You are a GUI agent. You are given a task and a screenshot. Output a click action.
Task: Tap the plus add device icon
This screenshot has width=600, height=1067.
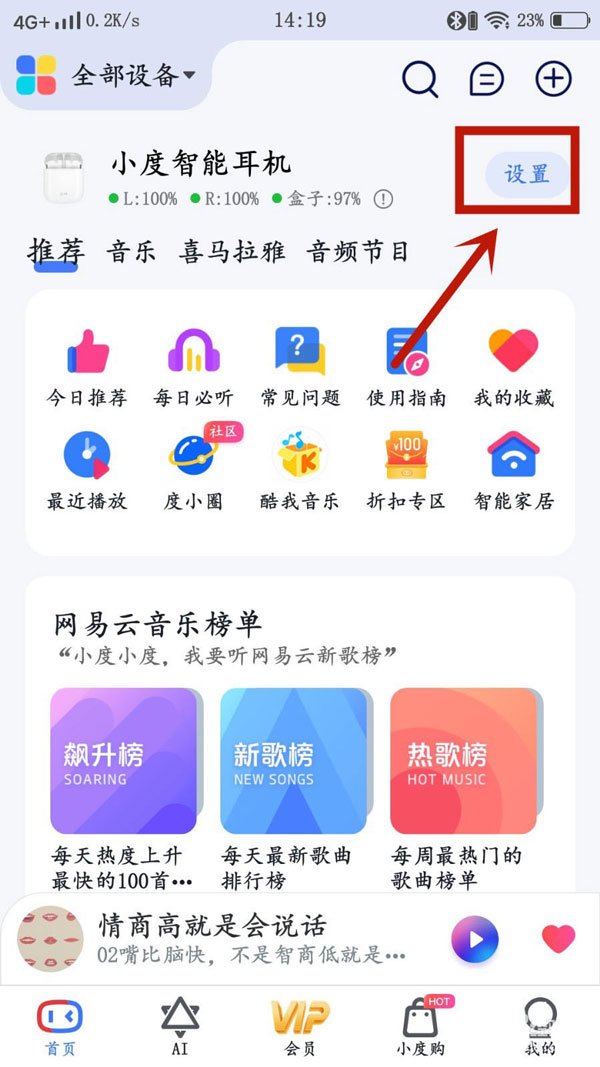pos(553,78)
